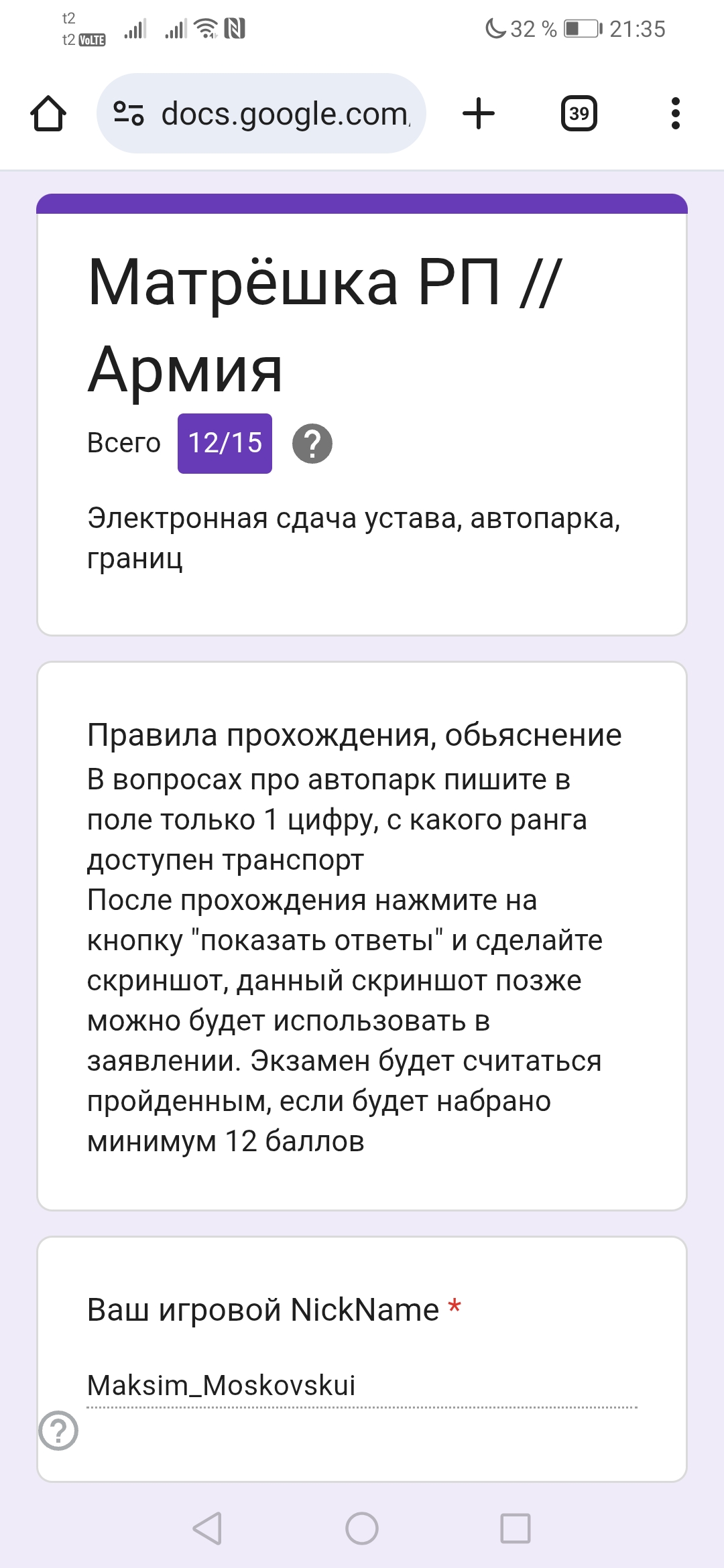Go back with the system back button
Viewport: 724px width, 1568px height.
click(207, 1528)
